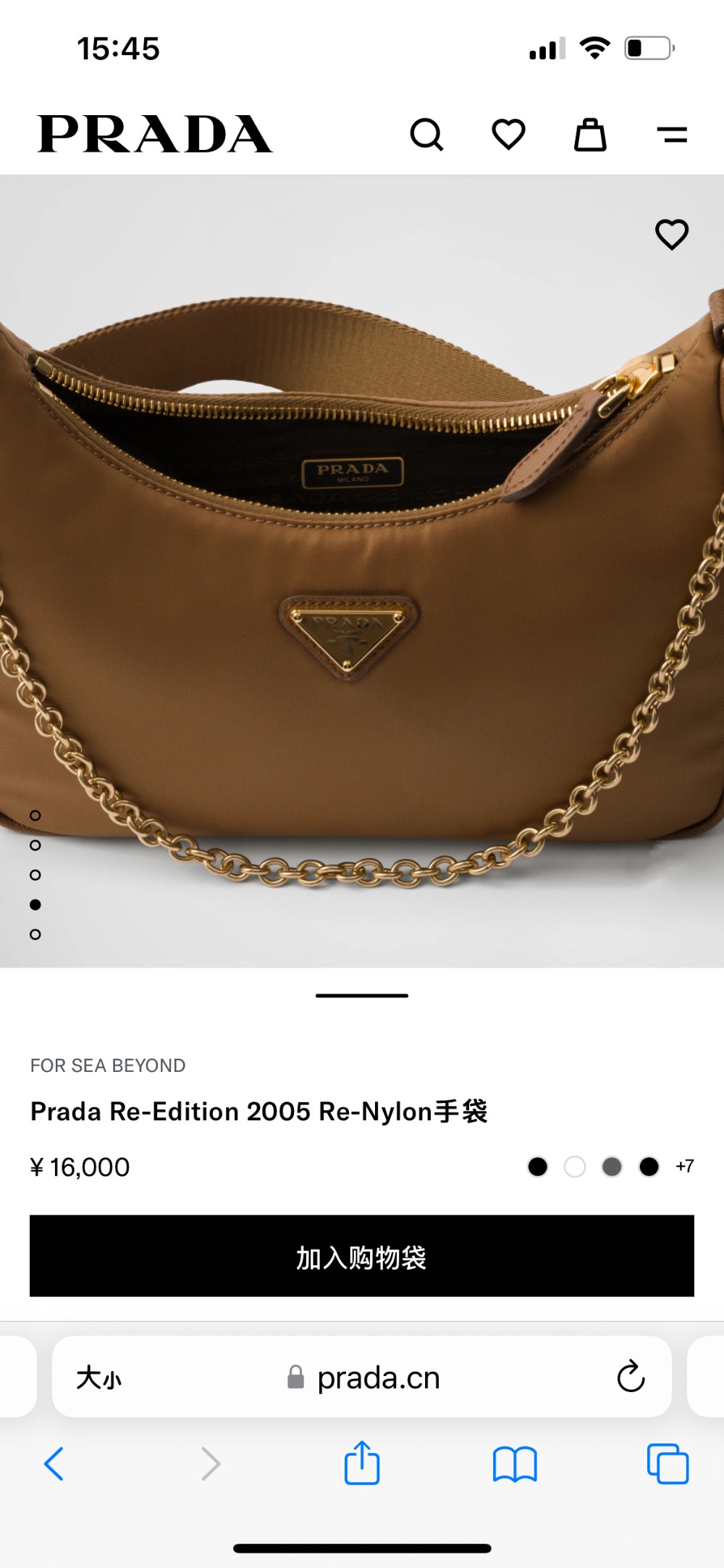Open the shopping bag icon
The image size is (724, 1568).
pyautogui.click(x=590, y=135)
